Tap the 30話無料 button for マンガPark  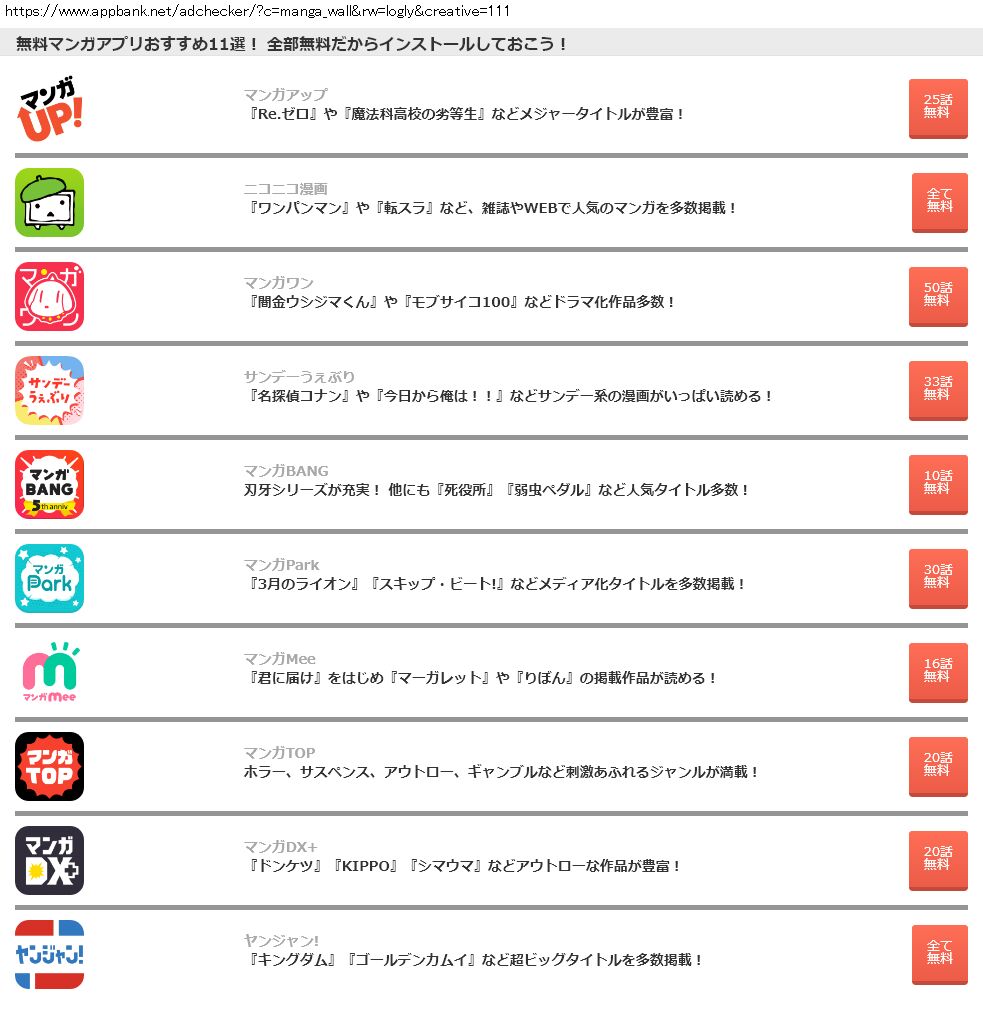[x=937, y=577]
